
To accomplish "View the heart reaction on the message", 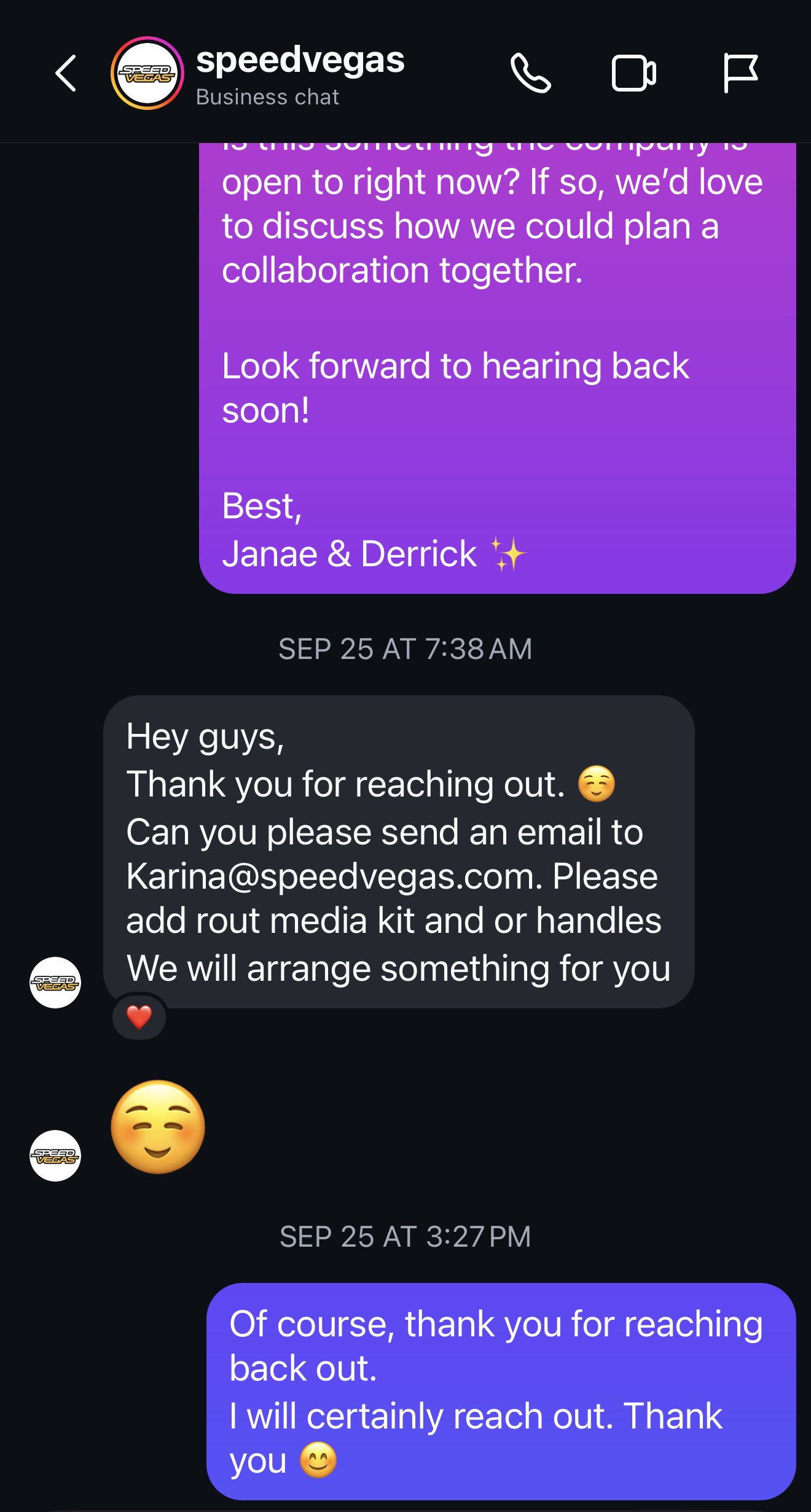I will [x=139, y=1018].
